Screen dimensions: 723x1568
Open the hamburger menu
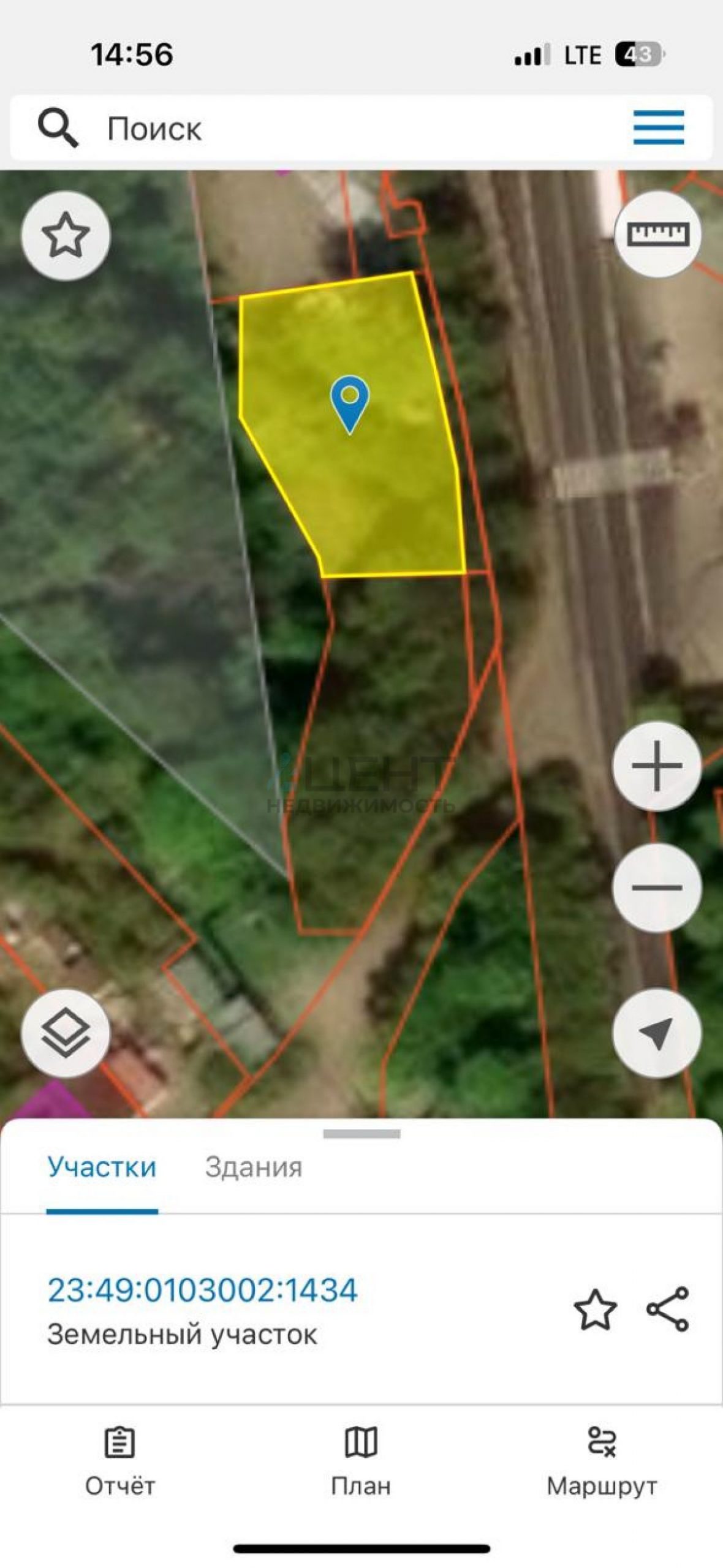(x=658, y=127)
